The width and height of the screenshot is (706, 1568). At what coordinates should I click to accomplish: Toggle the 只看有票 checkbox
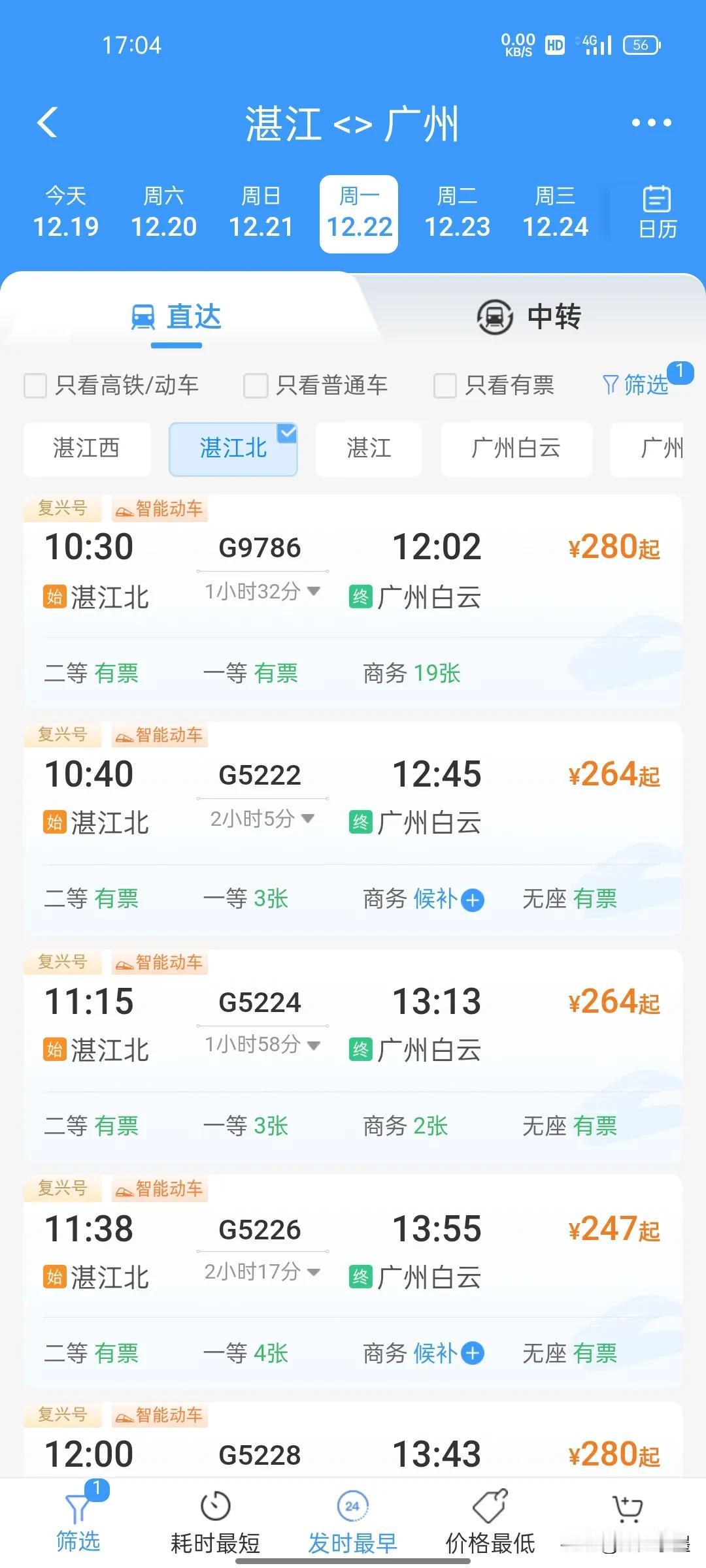pyautogui.click(x=445, y=386)
